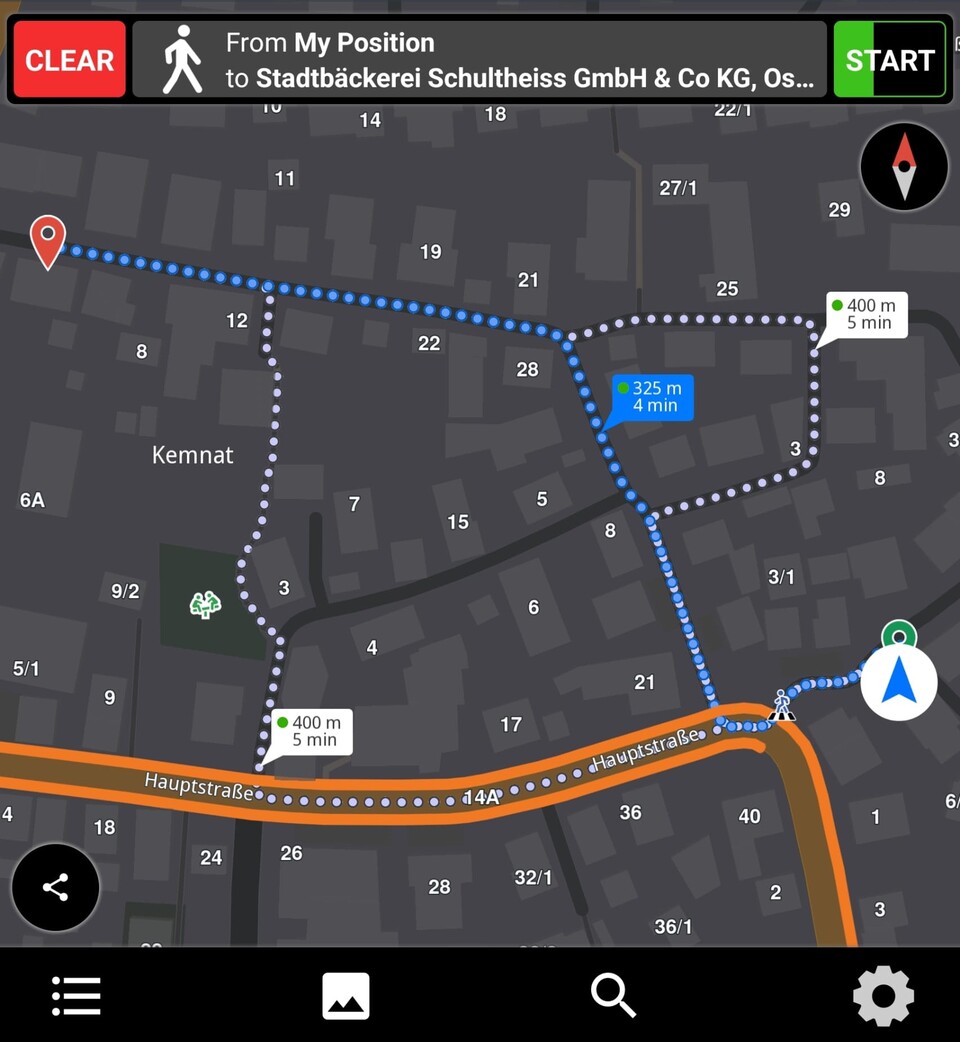Search for a place
Screen dimensions: 960x1042
coord(613,996)
